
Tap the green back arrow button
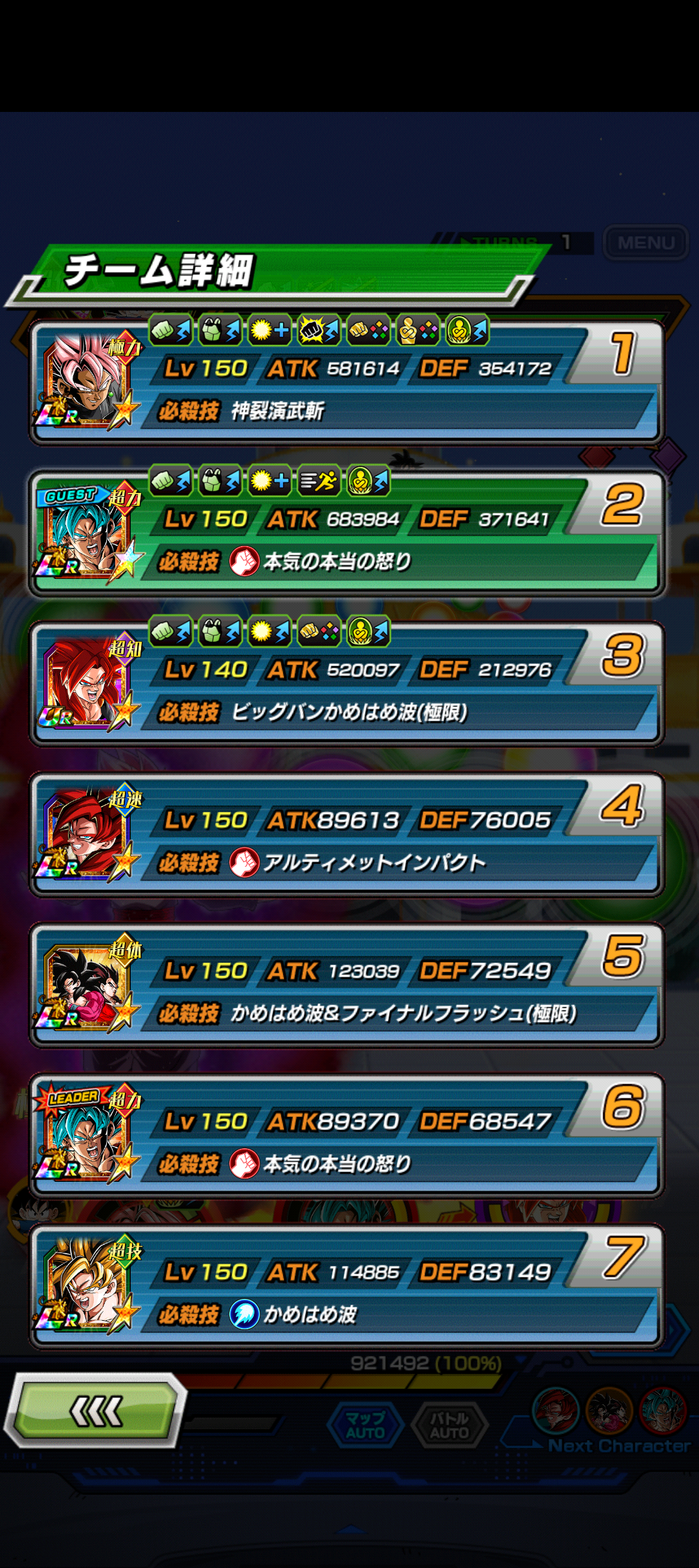(x=96, y=1411)
